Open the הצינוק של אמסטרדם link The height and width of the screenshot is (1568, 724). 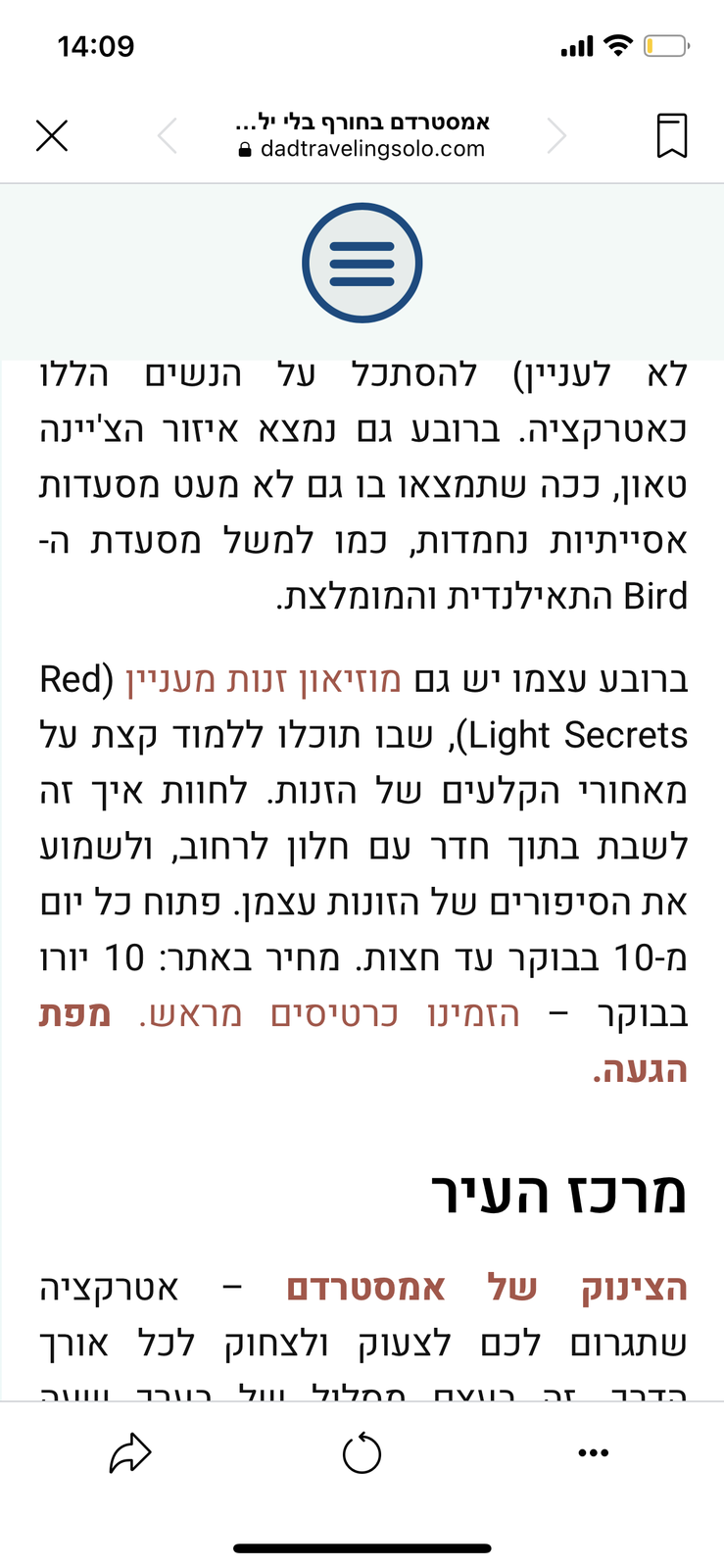[x=487, y=1288]
